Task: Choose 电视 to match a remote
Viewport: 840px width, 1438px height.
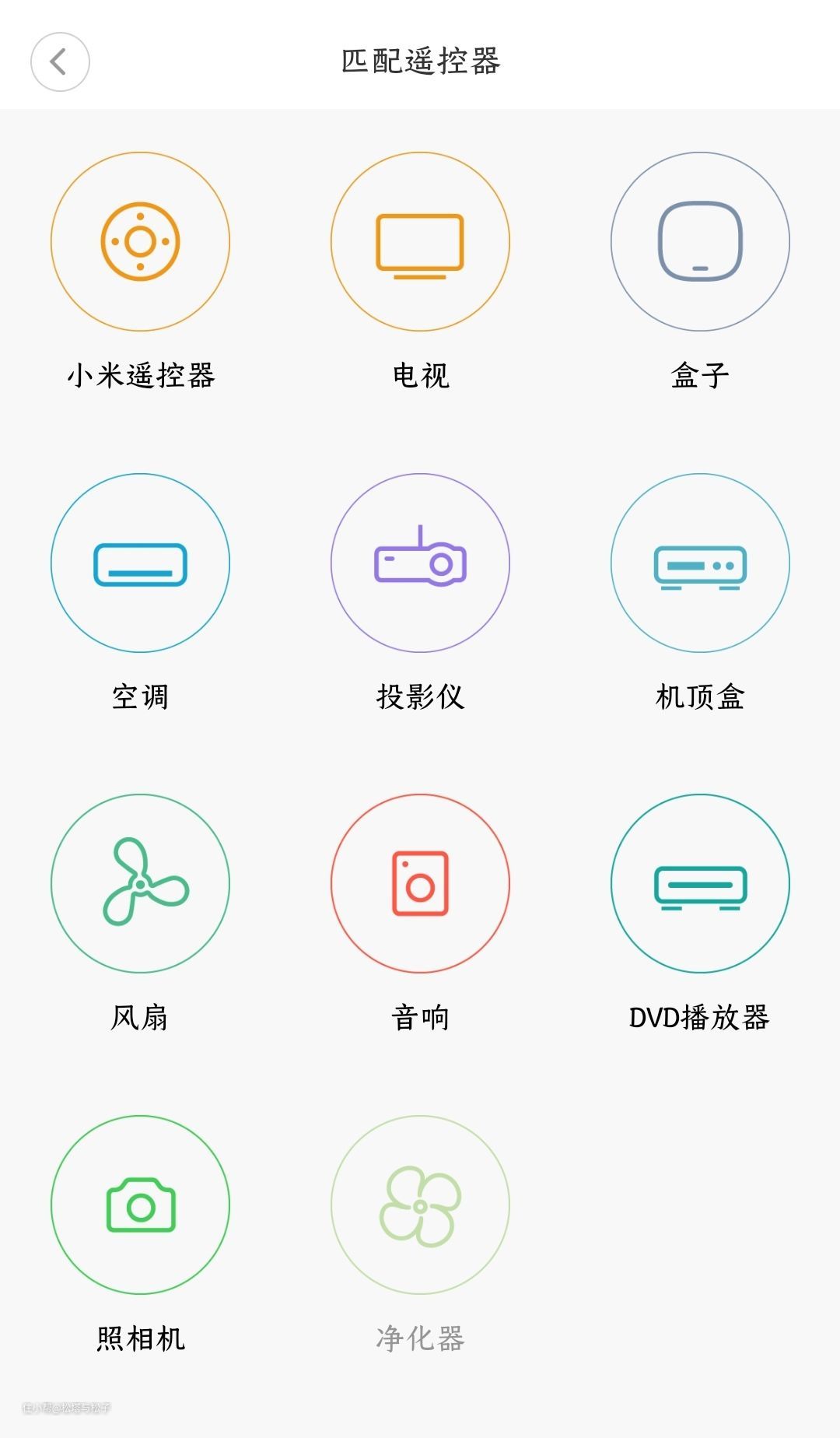Action: click(420, 242)
